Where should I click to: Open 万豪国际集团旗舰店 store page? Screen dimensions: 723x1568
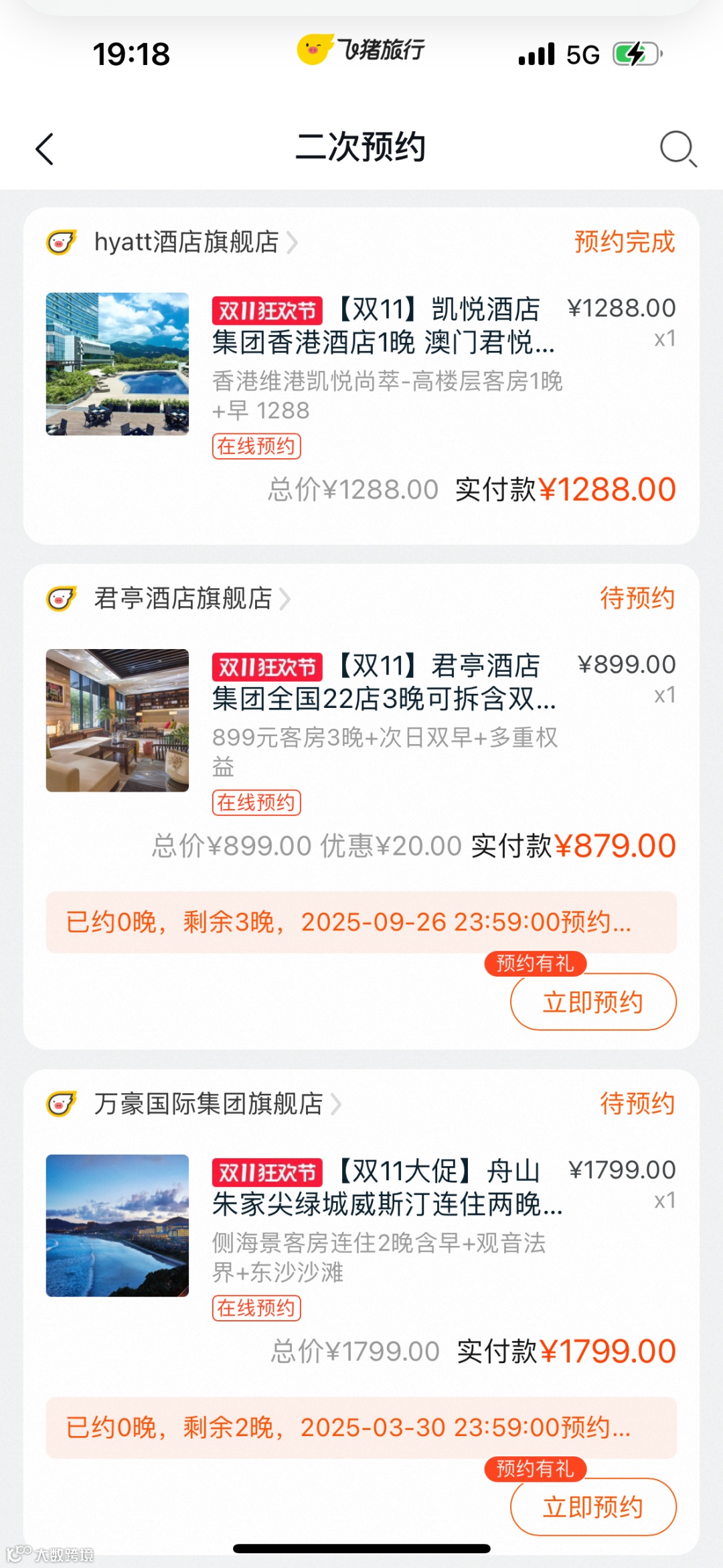coord(208,1104)
